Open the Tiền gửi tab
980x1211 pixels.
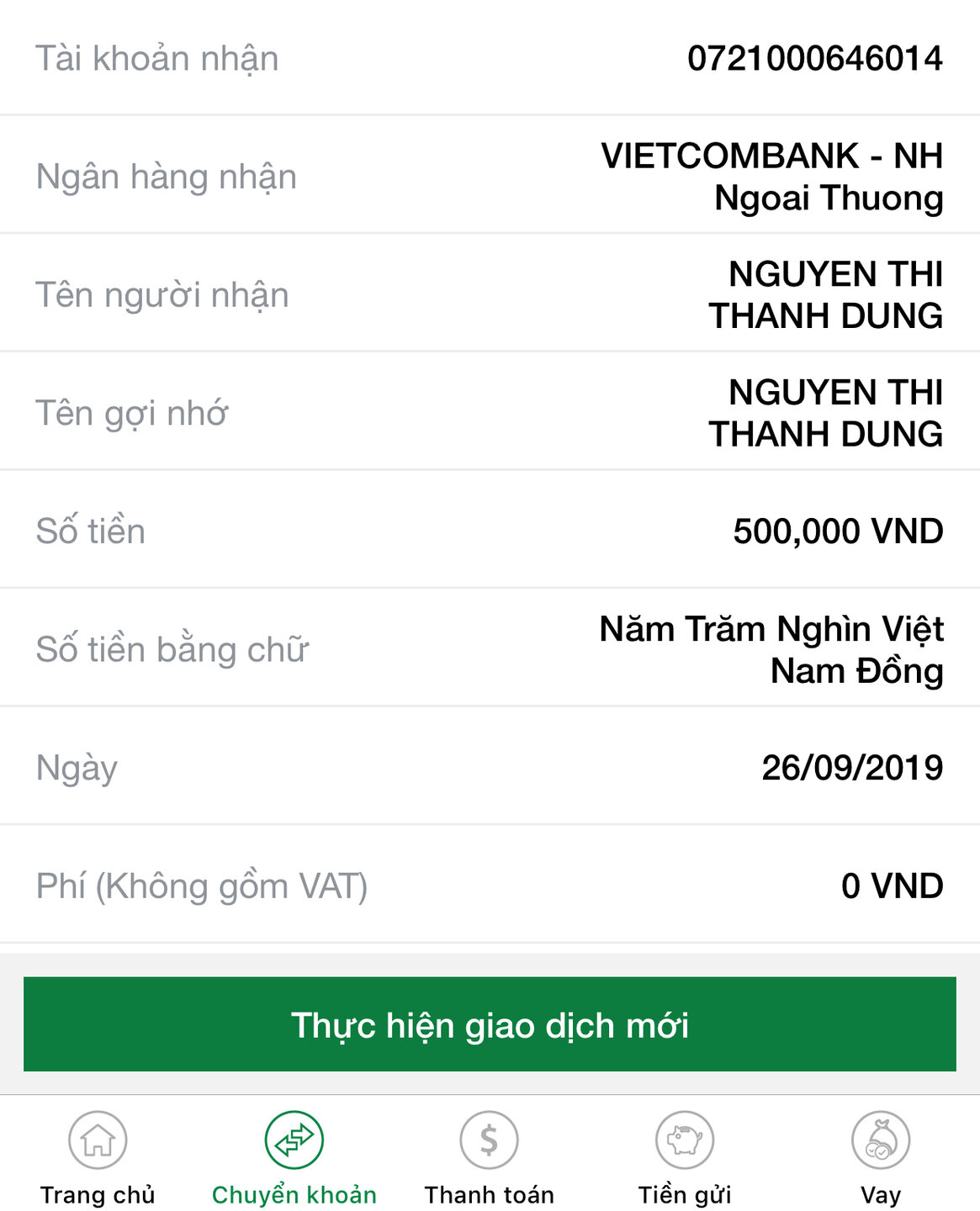685,1157
